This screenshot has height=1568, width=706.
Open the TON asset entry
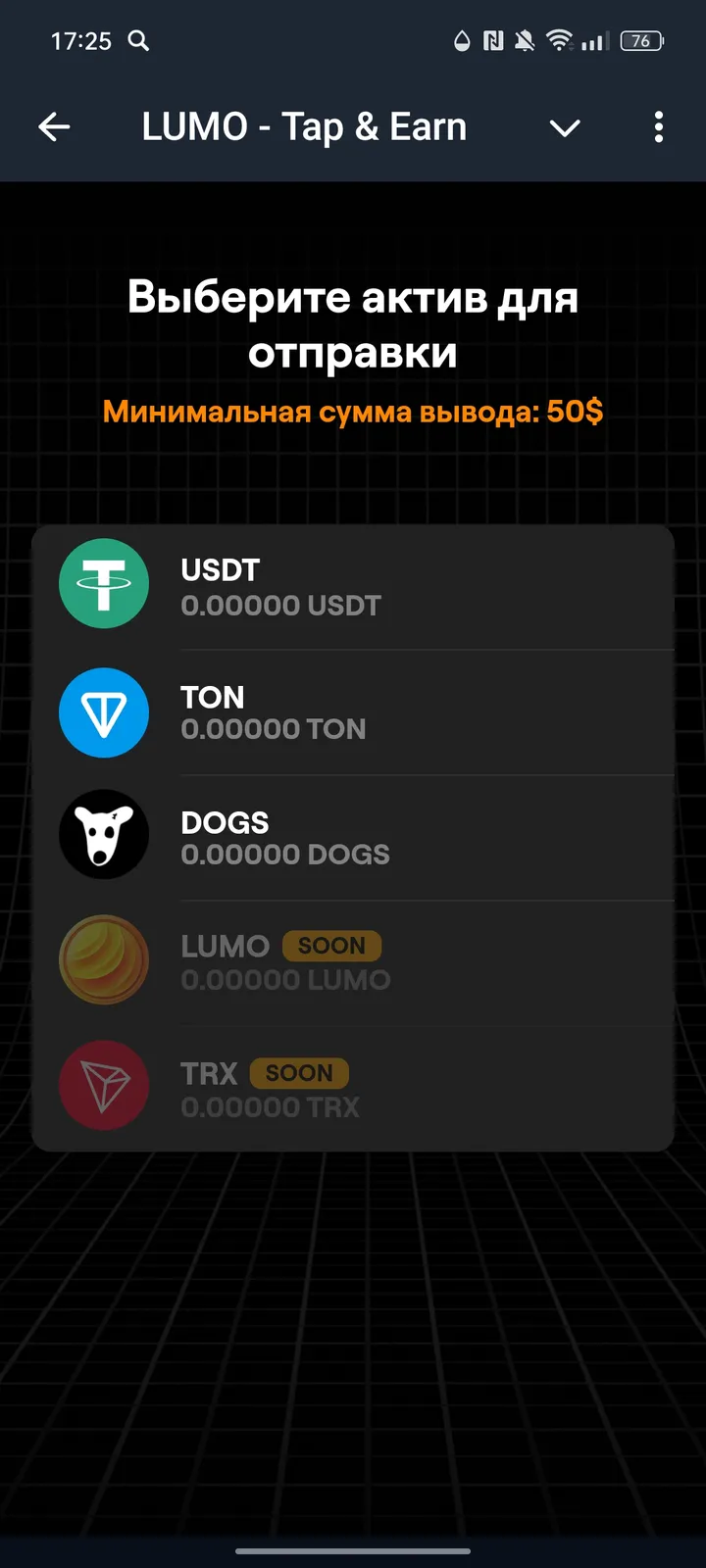click(353, 712)
